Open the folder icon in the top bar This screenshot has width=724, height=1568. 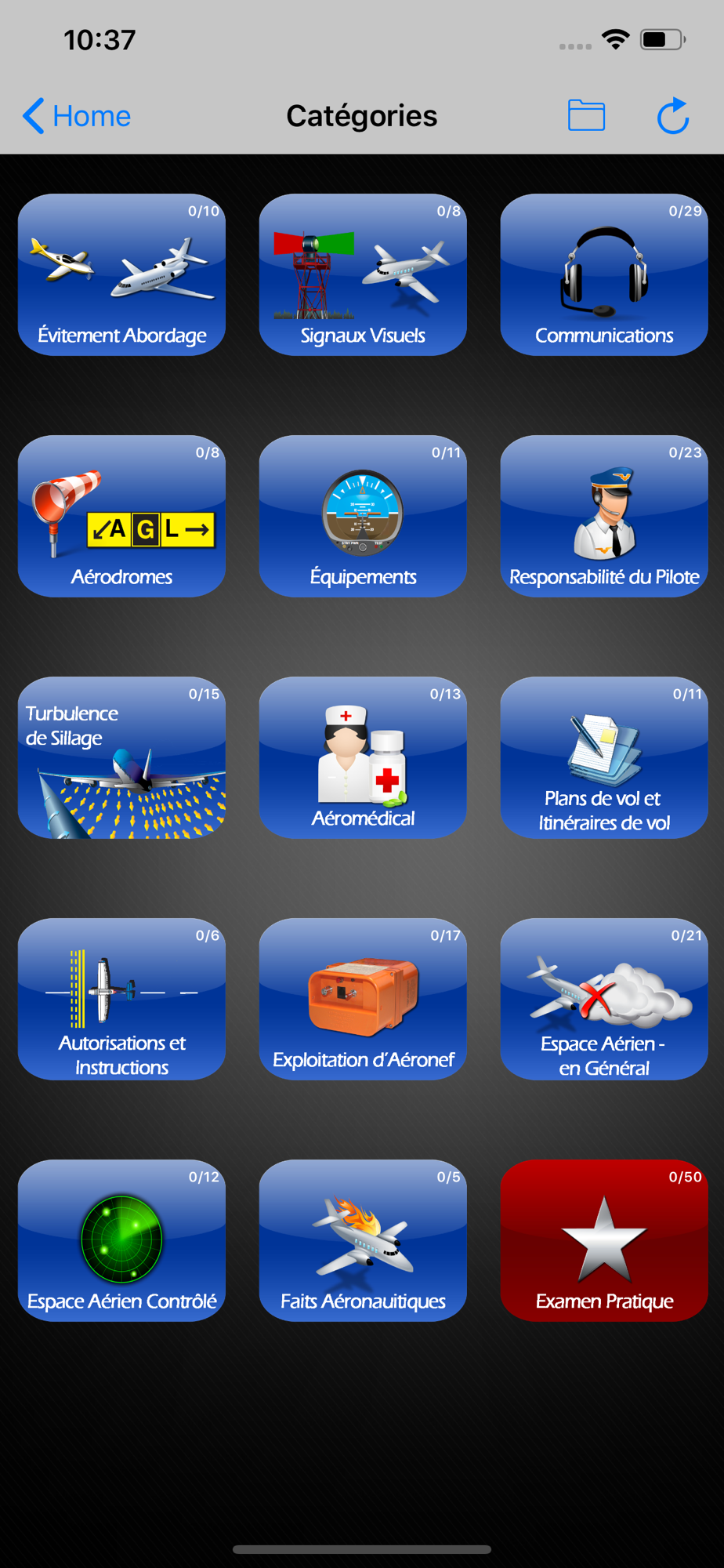point(586,116)
